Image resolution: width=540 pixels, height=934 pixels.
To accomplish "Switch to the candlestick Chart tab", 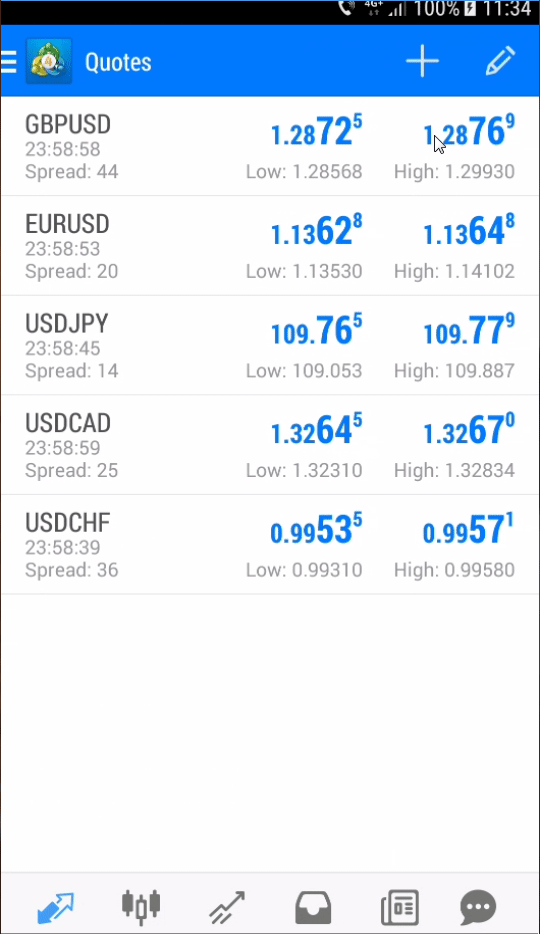I will click(141, 907).
